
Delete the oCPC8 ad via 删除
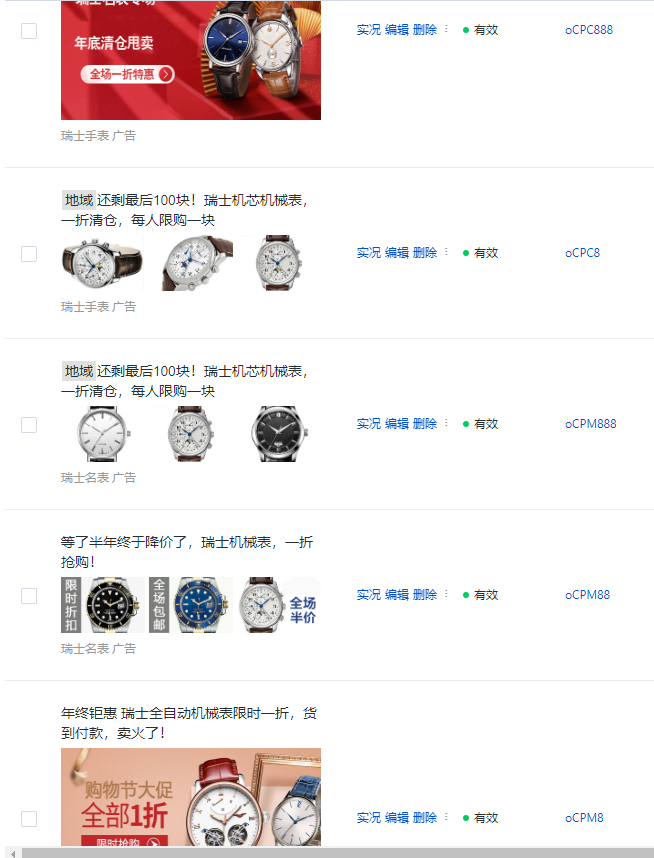(425, 253)
